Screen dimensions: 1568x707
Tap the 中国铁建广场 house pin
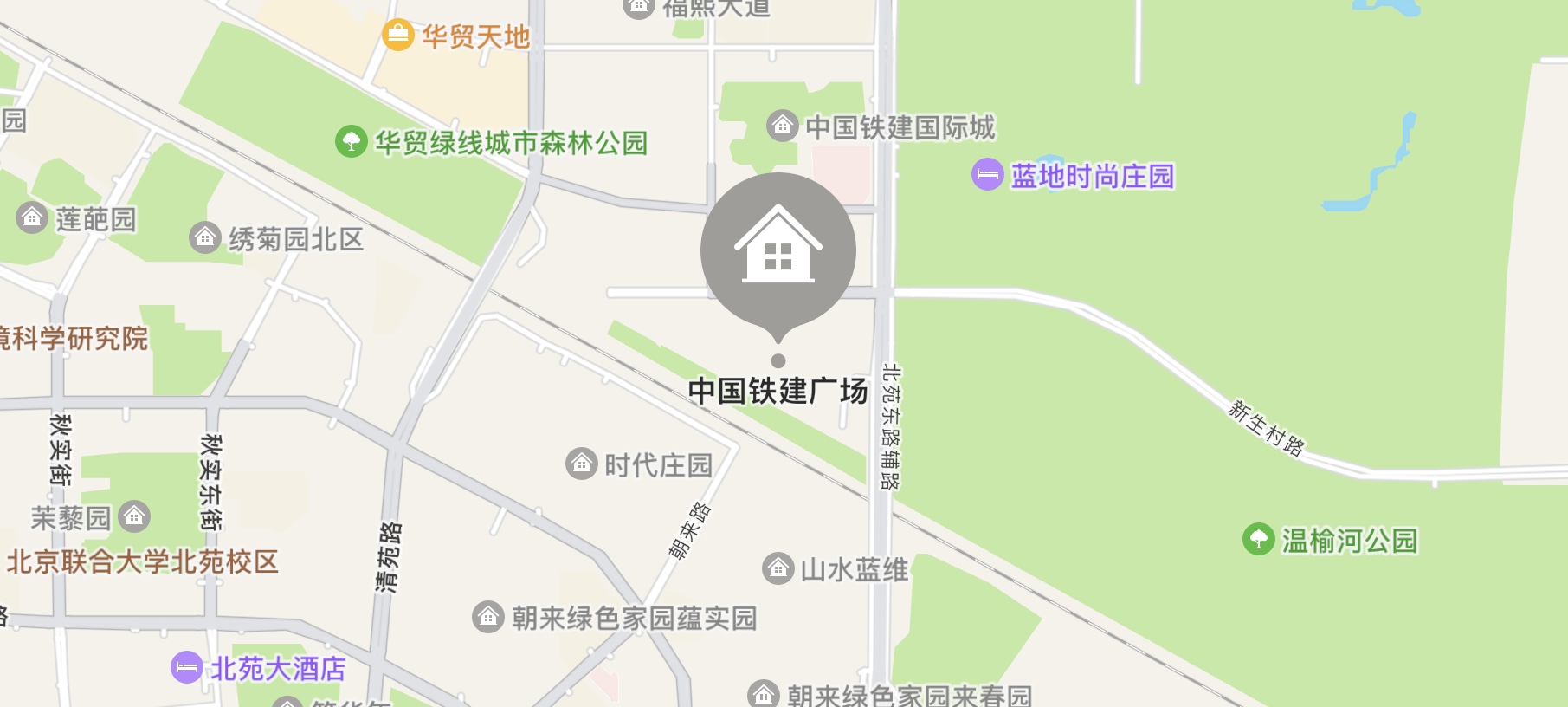(x=778, y=251)
